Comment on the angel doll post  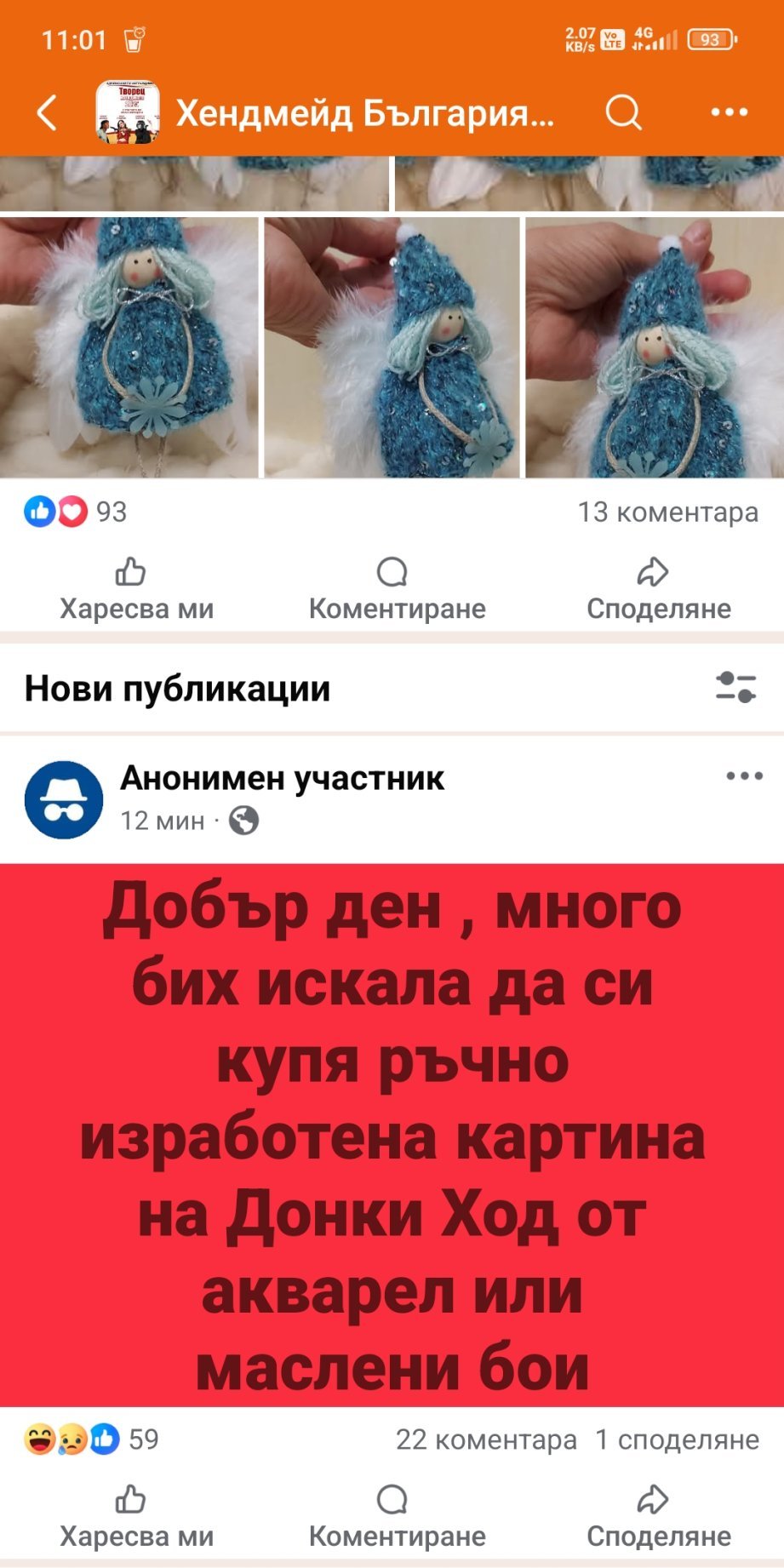[397, 590]
